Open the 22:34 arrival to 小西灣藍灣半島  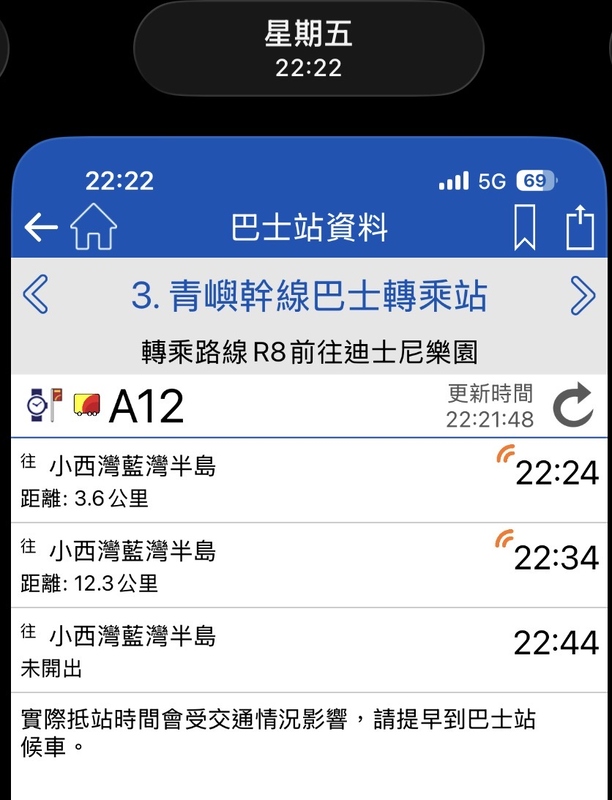(x=306, y=565)
